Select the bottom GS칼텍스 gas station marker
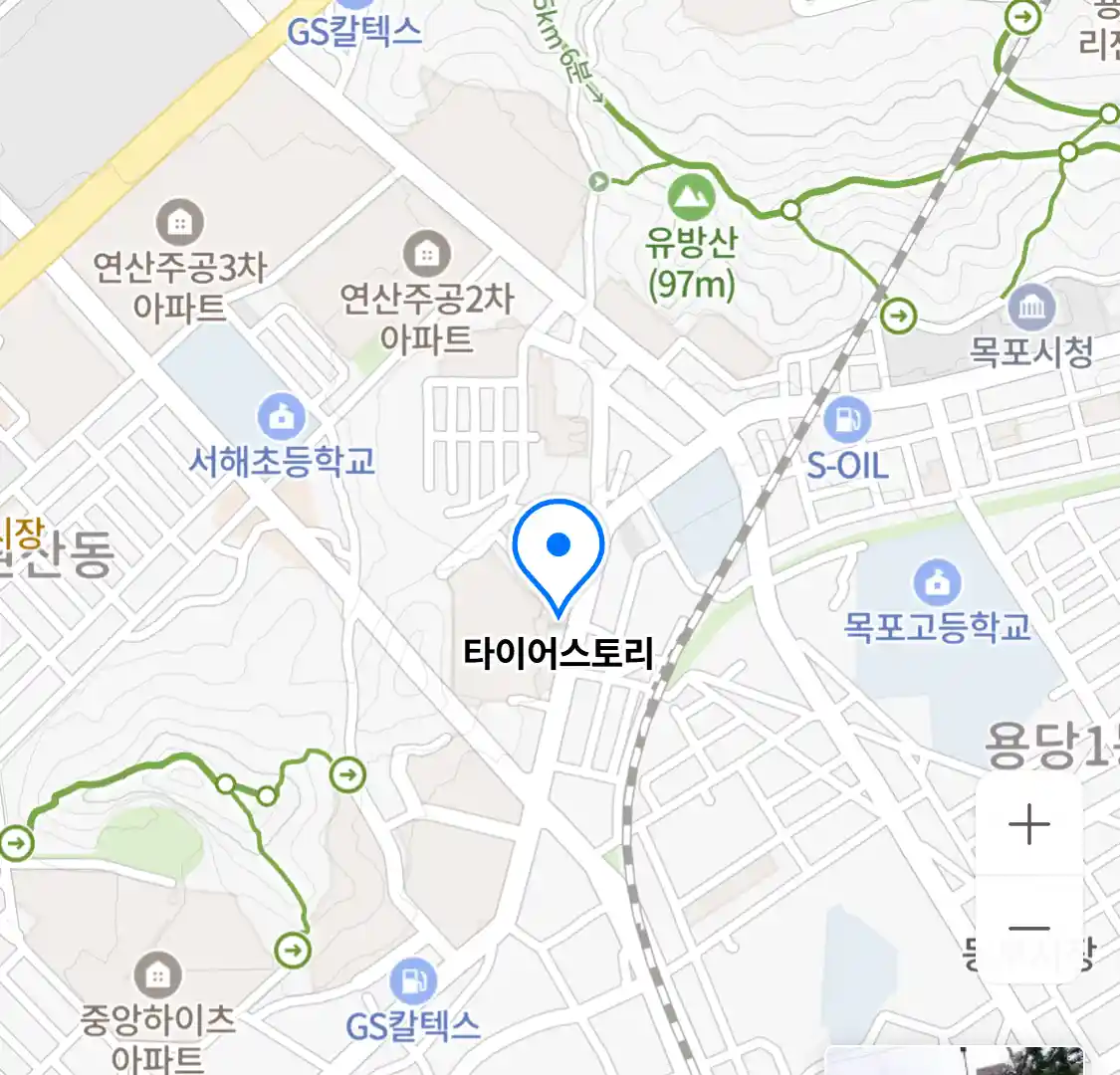The image size is (1120, 1075). click(x=412, y=981)
